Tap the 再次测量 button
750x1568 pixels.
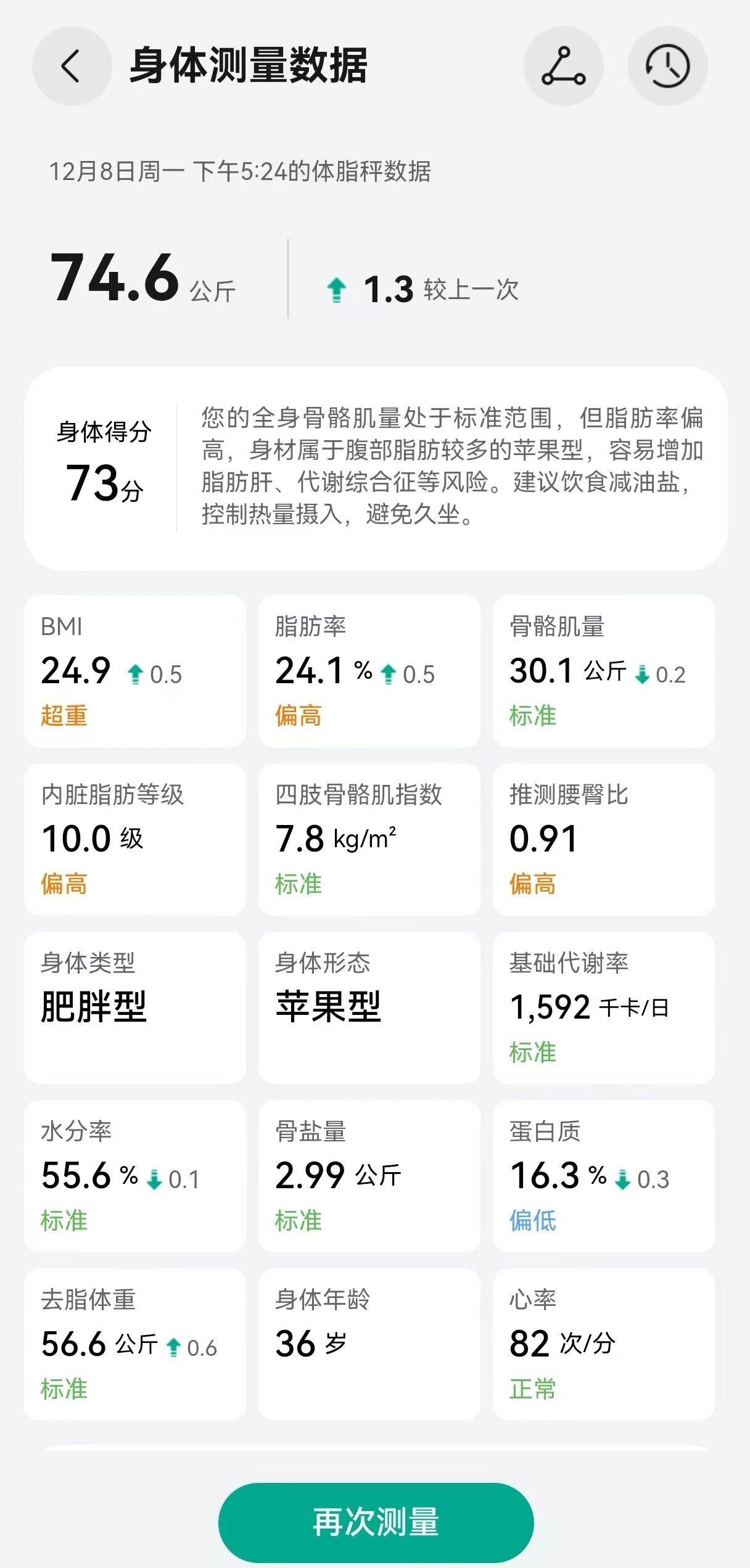(376, 1522)
